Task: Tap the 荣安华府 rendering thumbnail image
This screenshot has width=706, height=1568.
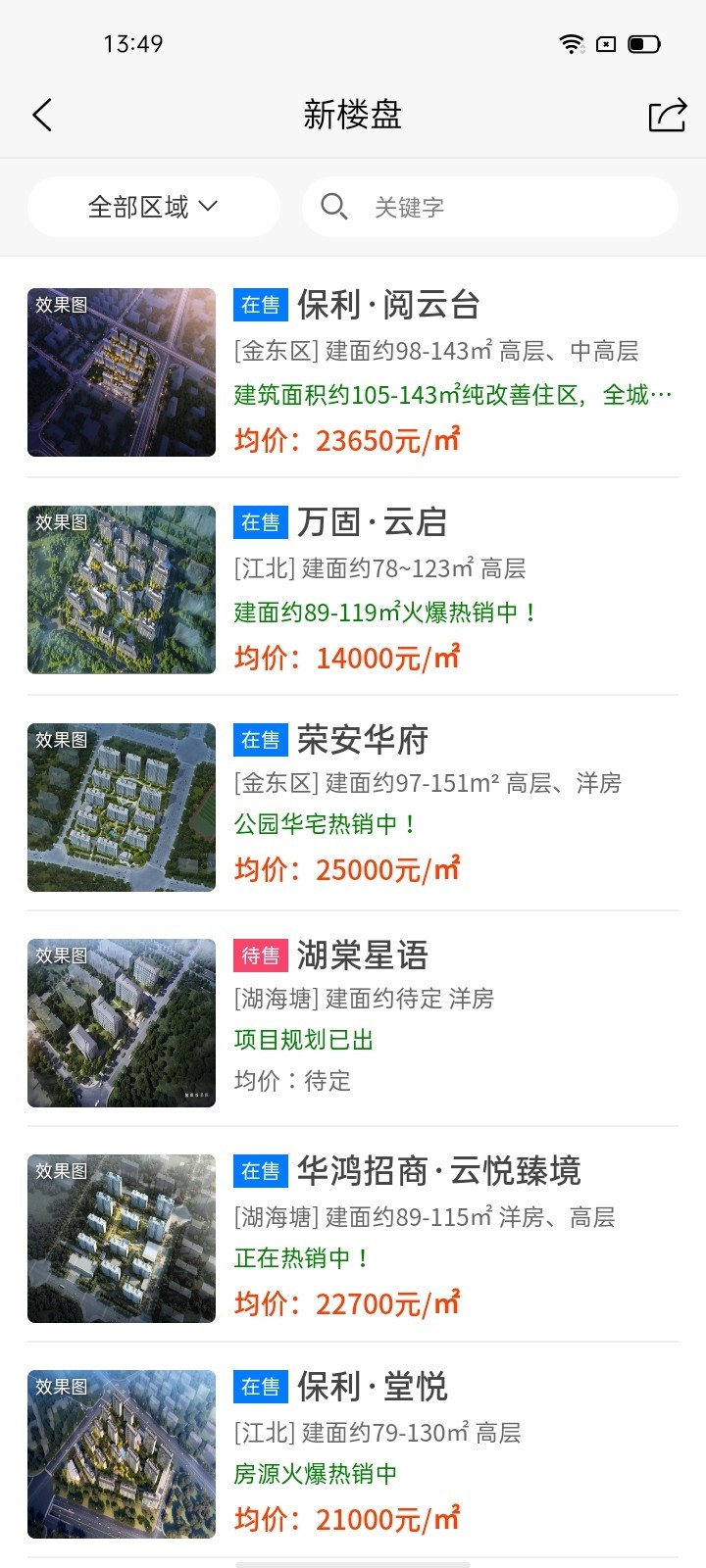Action: pos(121,807)
